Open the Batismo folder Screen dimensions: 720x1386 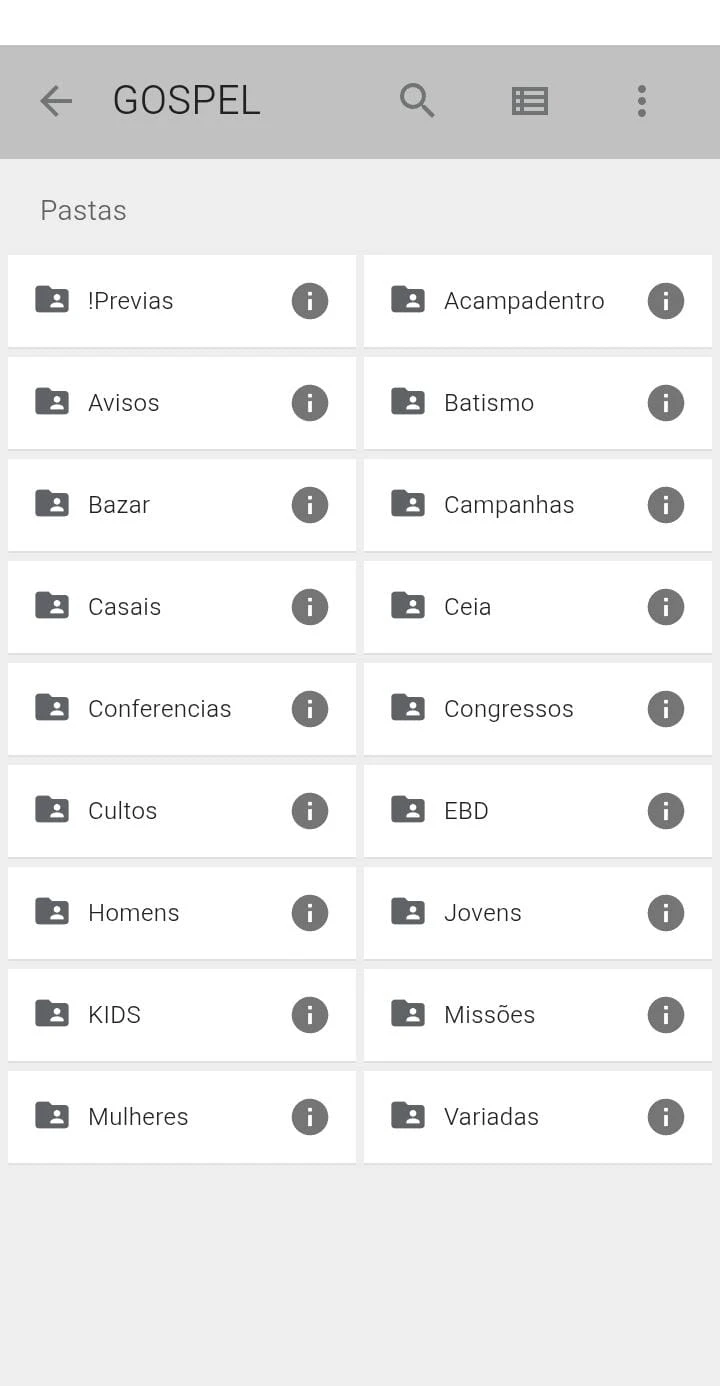(x=488, y=403)
